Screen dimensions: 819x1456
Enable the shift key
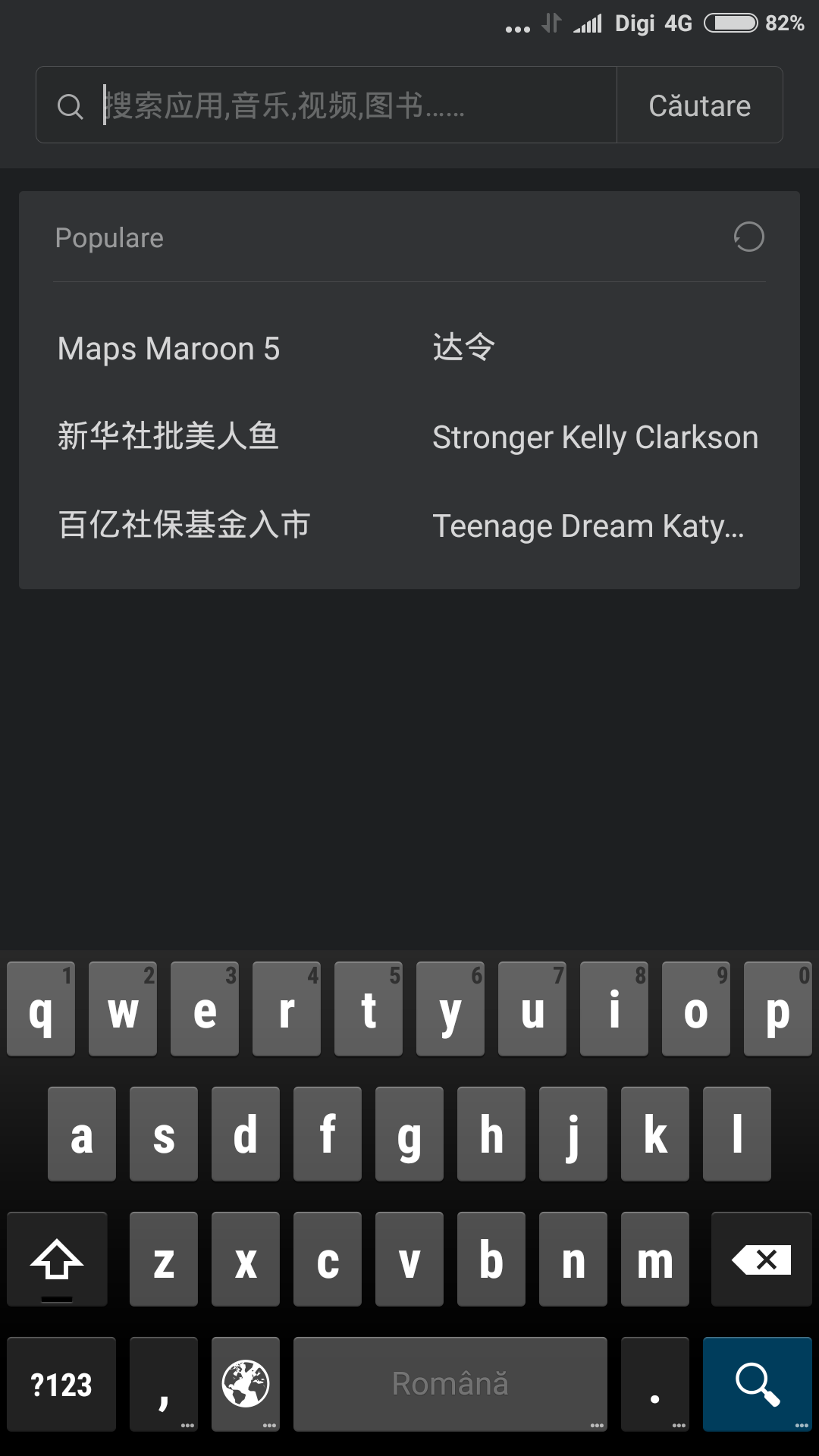57,1259
